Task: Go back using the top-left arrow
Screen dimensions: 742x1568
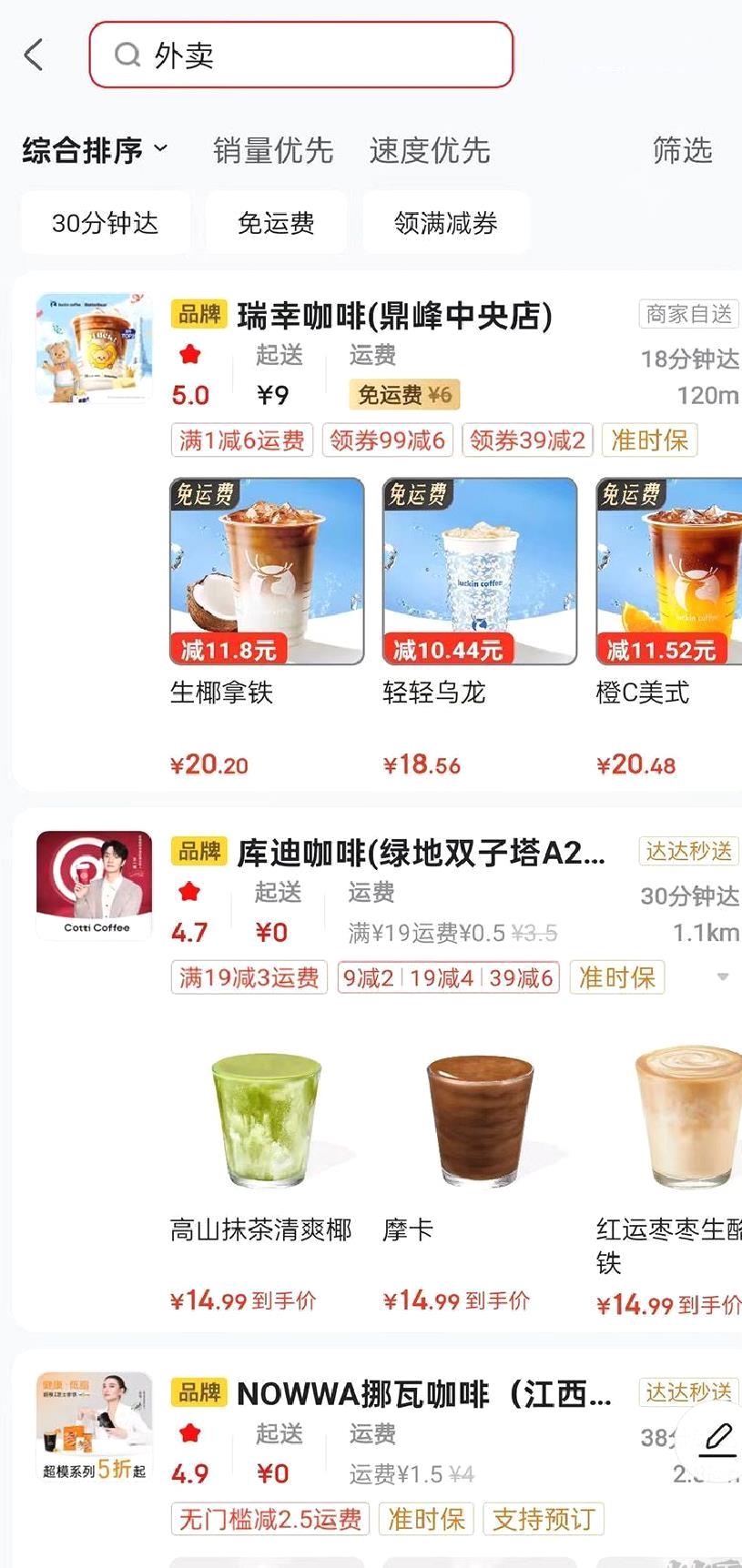Action: [x=34, y=56]
